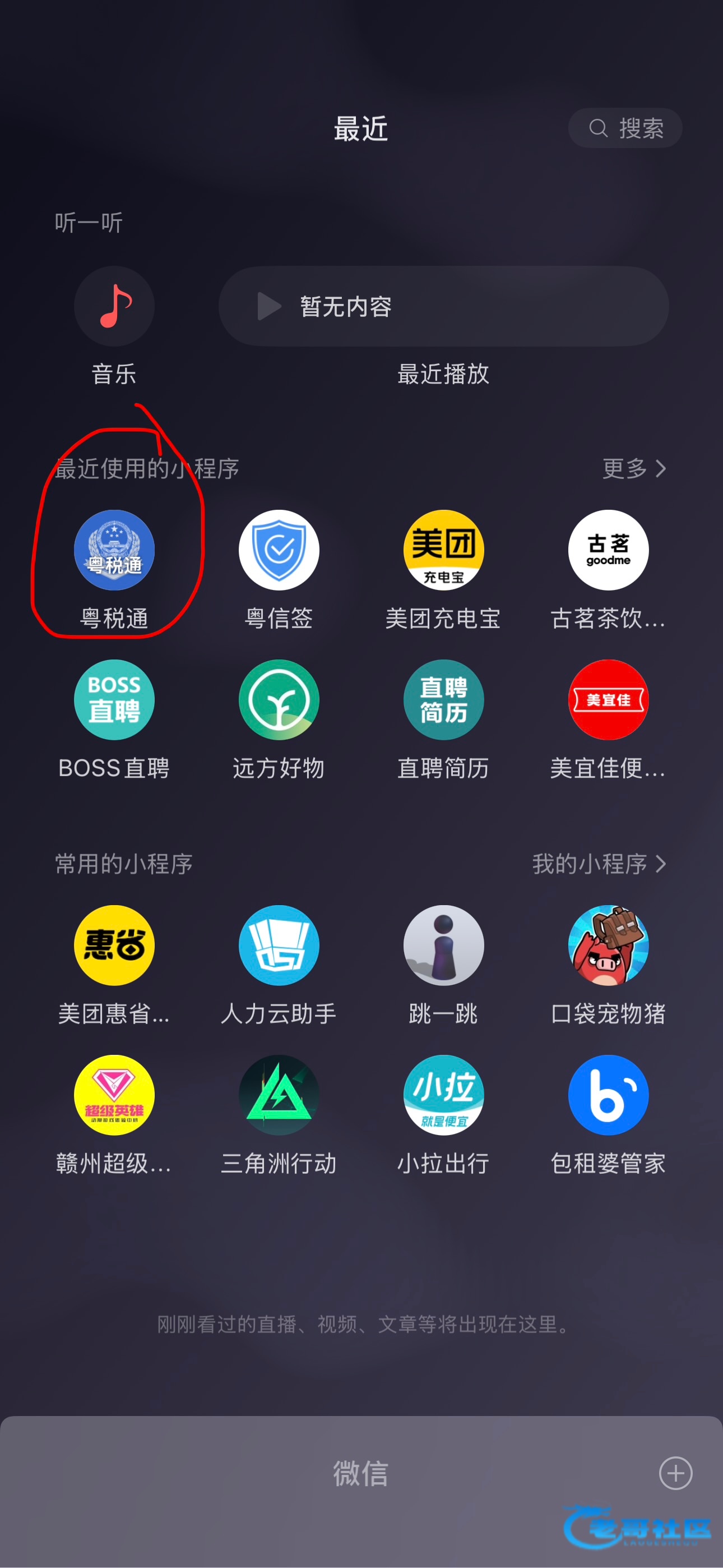
Task: Open the 古茗茶饮 mini program
Action: [x=608, y=550]
